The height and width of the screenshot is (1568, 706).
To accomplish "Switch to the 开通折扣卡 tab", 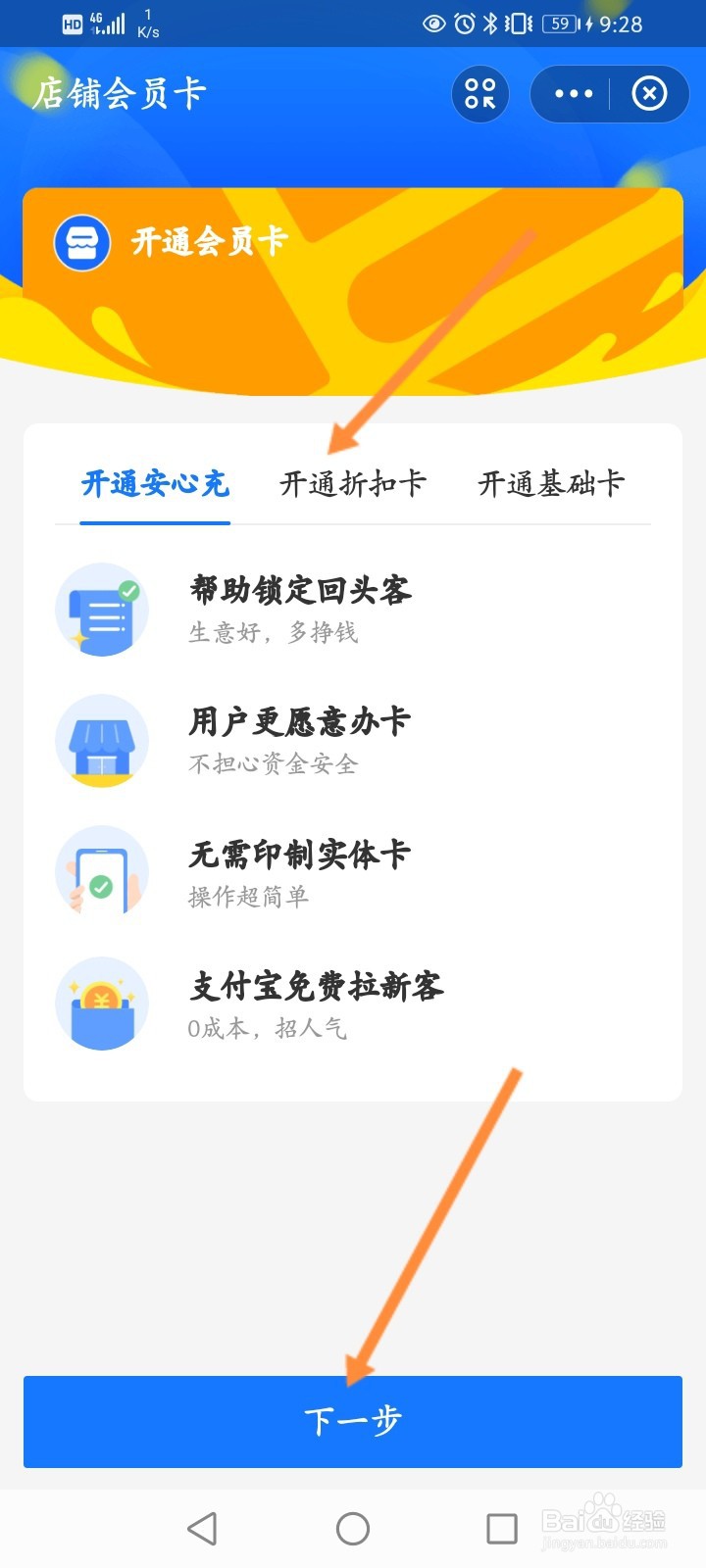I will (353, 484).
